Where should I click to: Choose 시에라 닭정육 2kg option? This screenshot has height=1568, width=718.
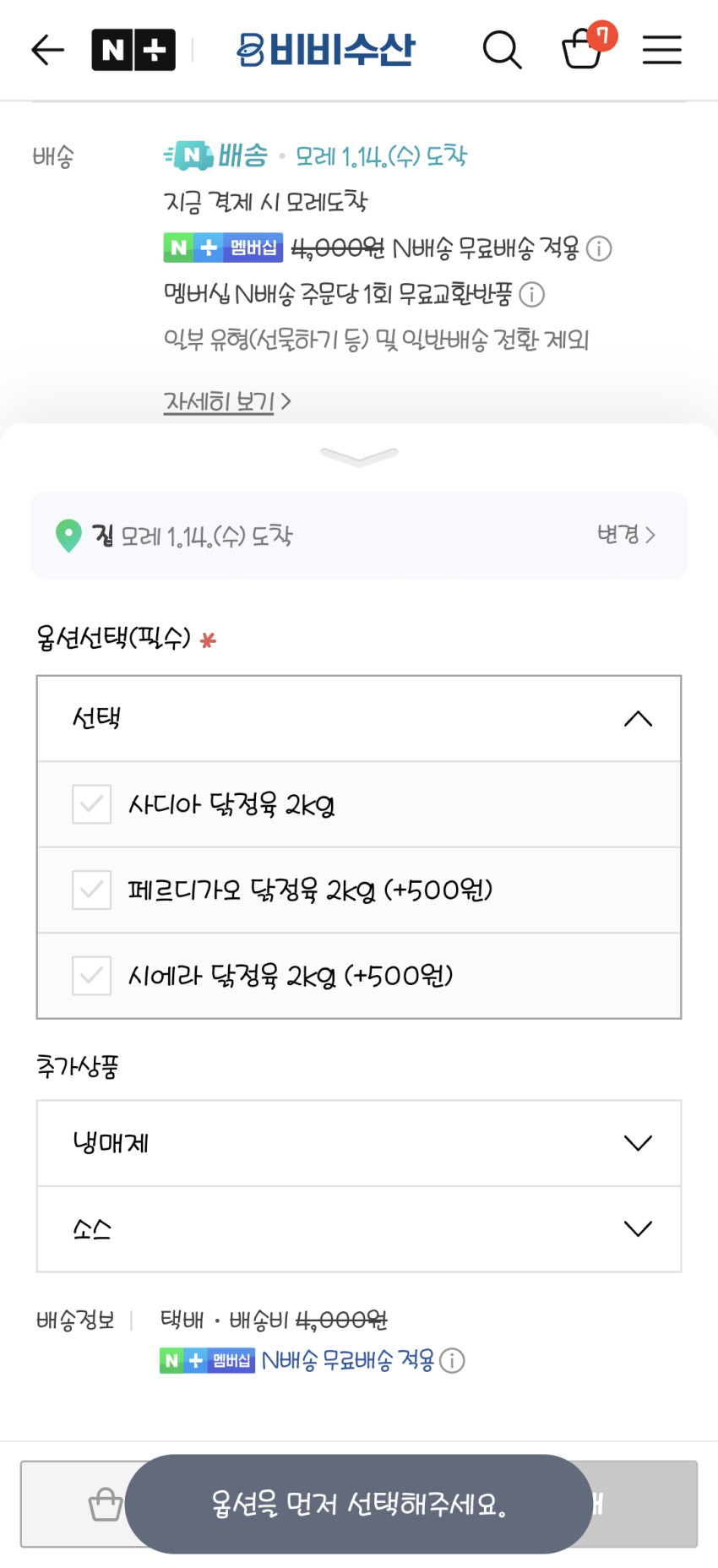pyautogui.click(x=359, y=976)
